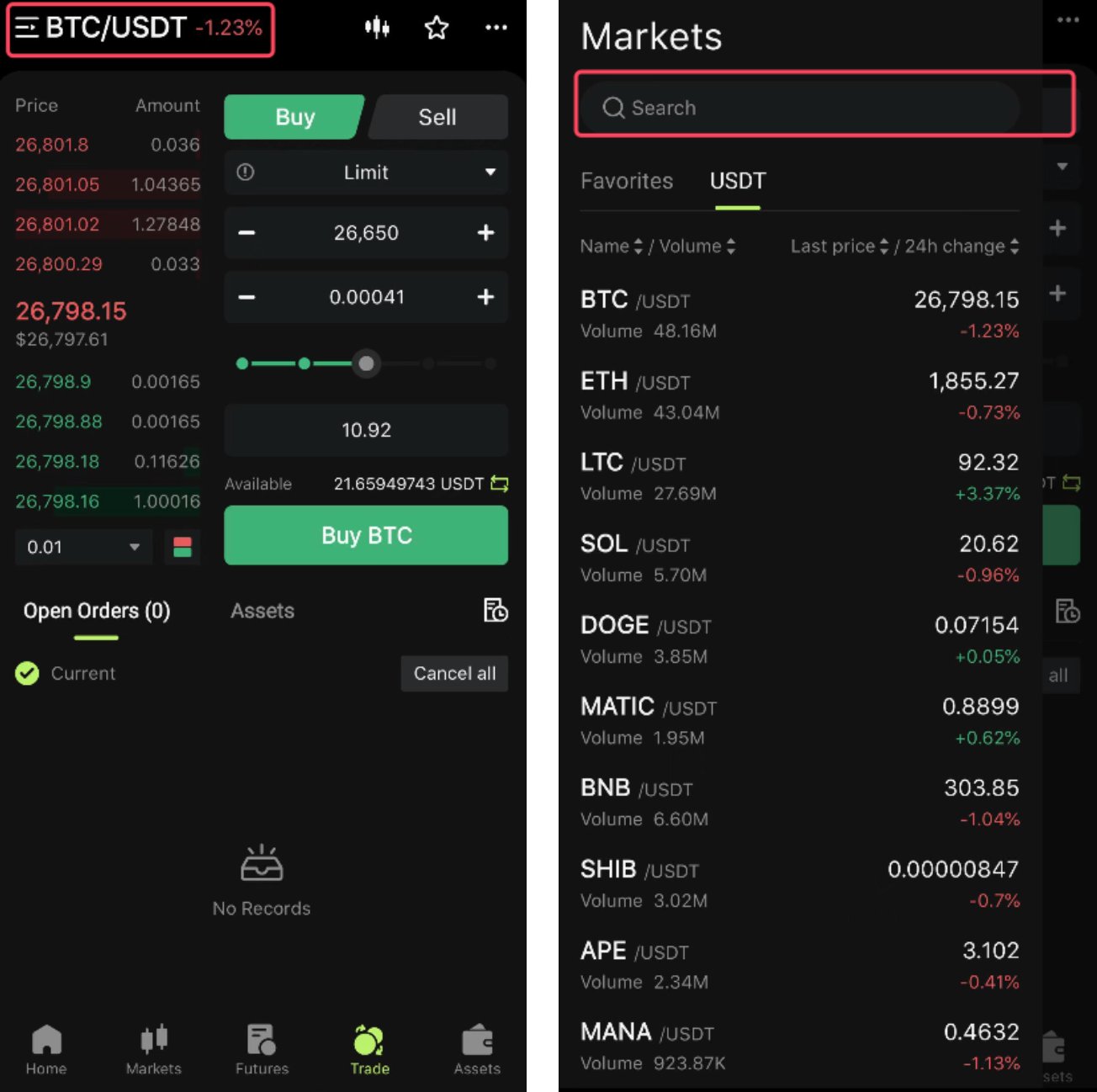Tap Cancel all orders

click(x=454, y=674)
